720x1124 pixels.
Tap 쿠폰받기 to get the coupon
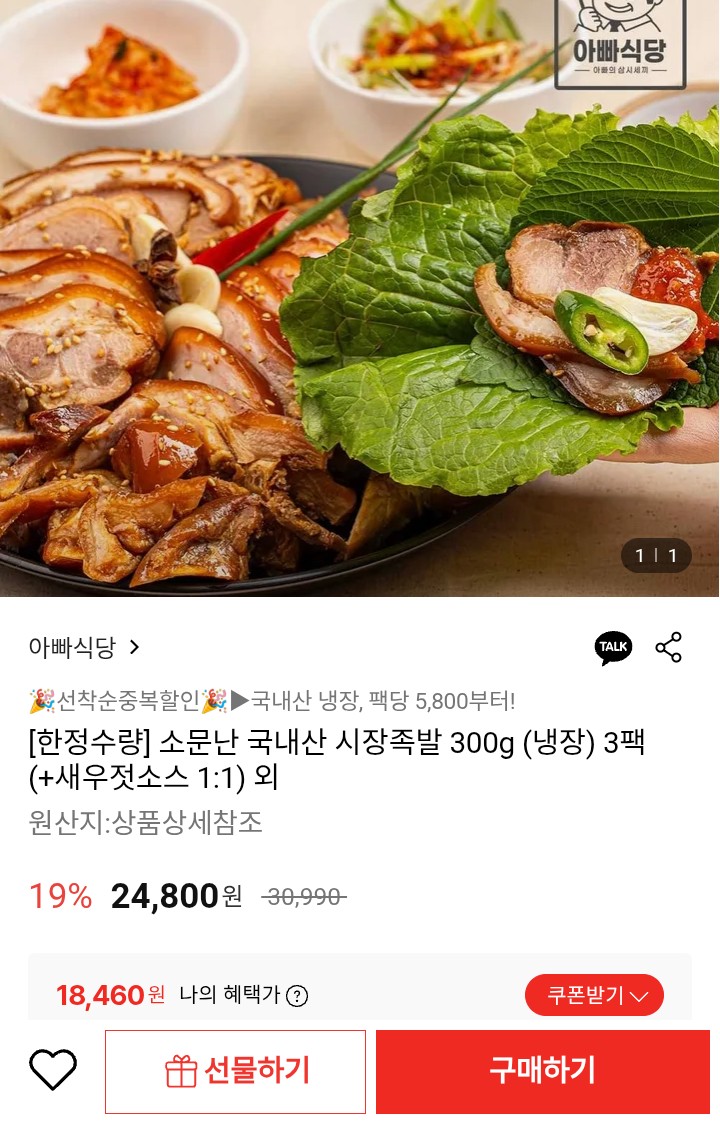[594, 995]
